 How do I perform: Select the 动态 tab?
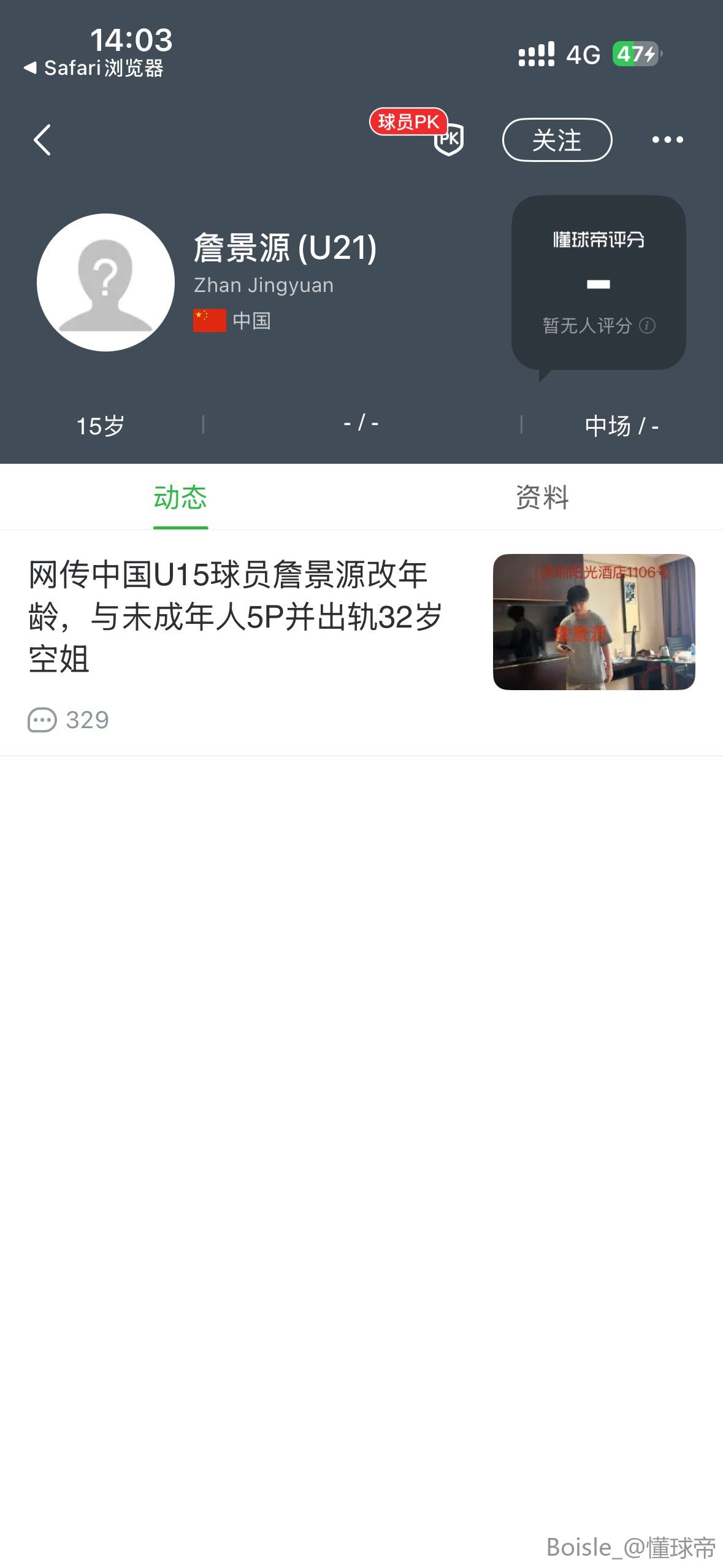coord(180,497)
